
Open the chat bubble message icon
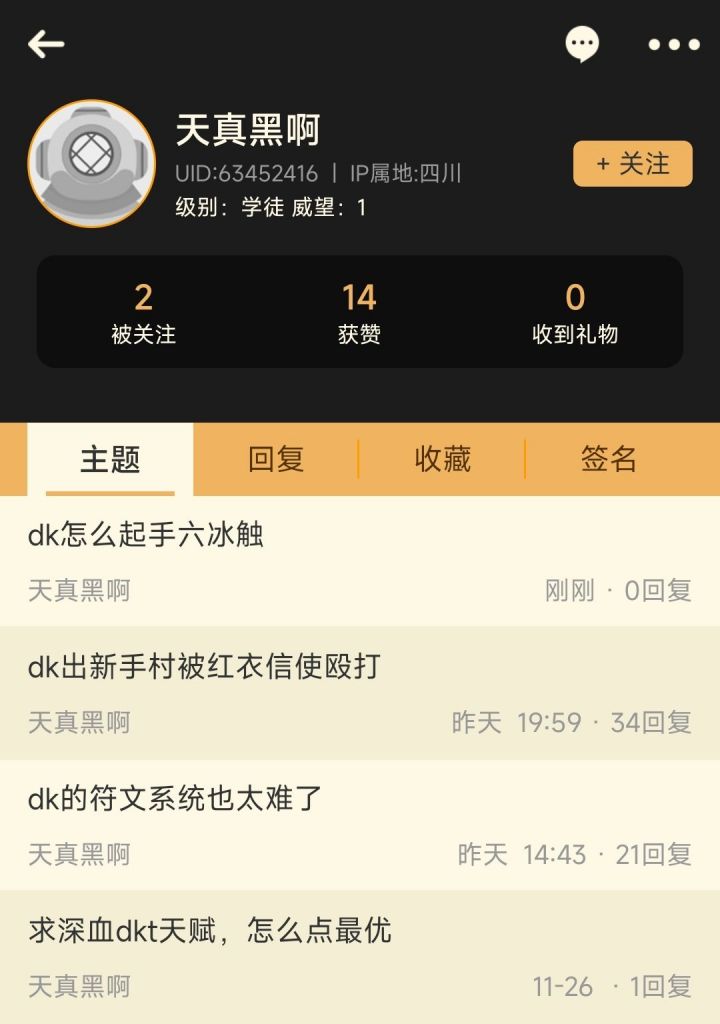(x=582, y=44)
